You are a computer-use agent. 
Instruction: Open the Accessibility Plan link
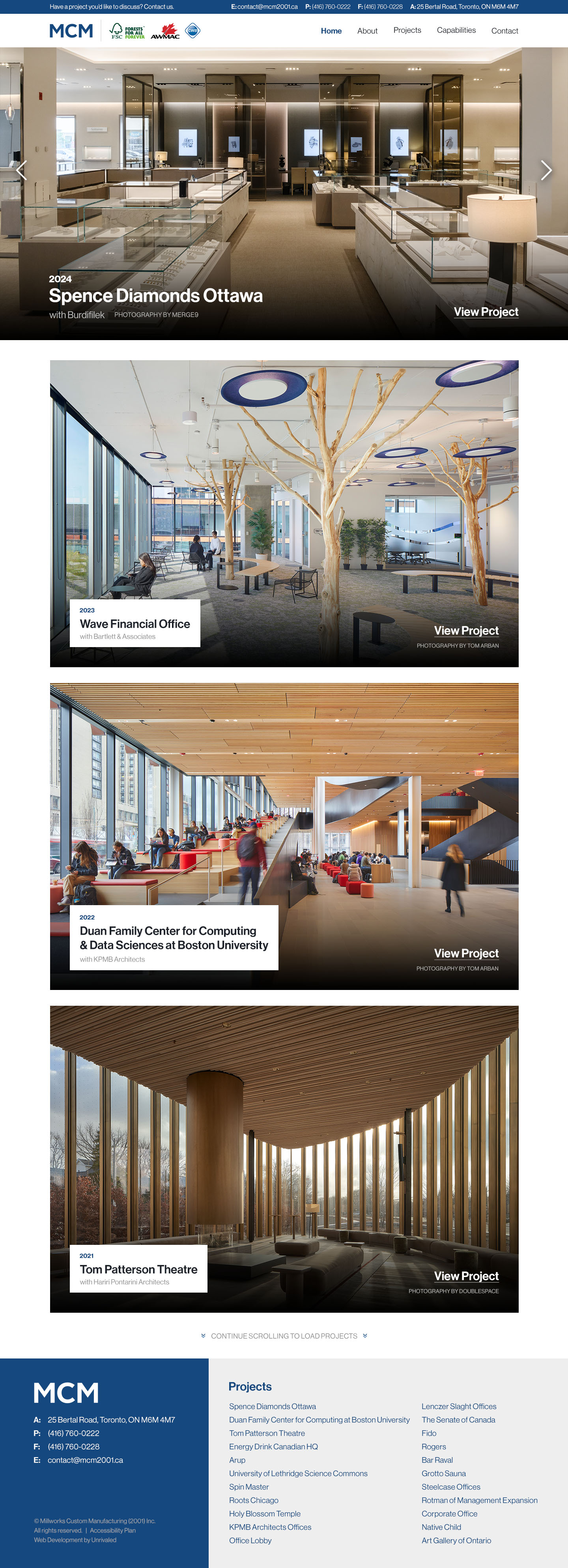pos(113,1530)
